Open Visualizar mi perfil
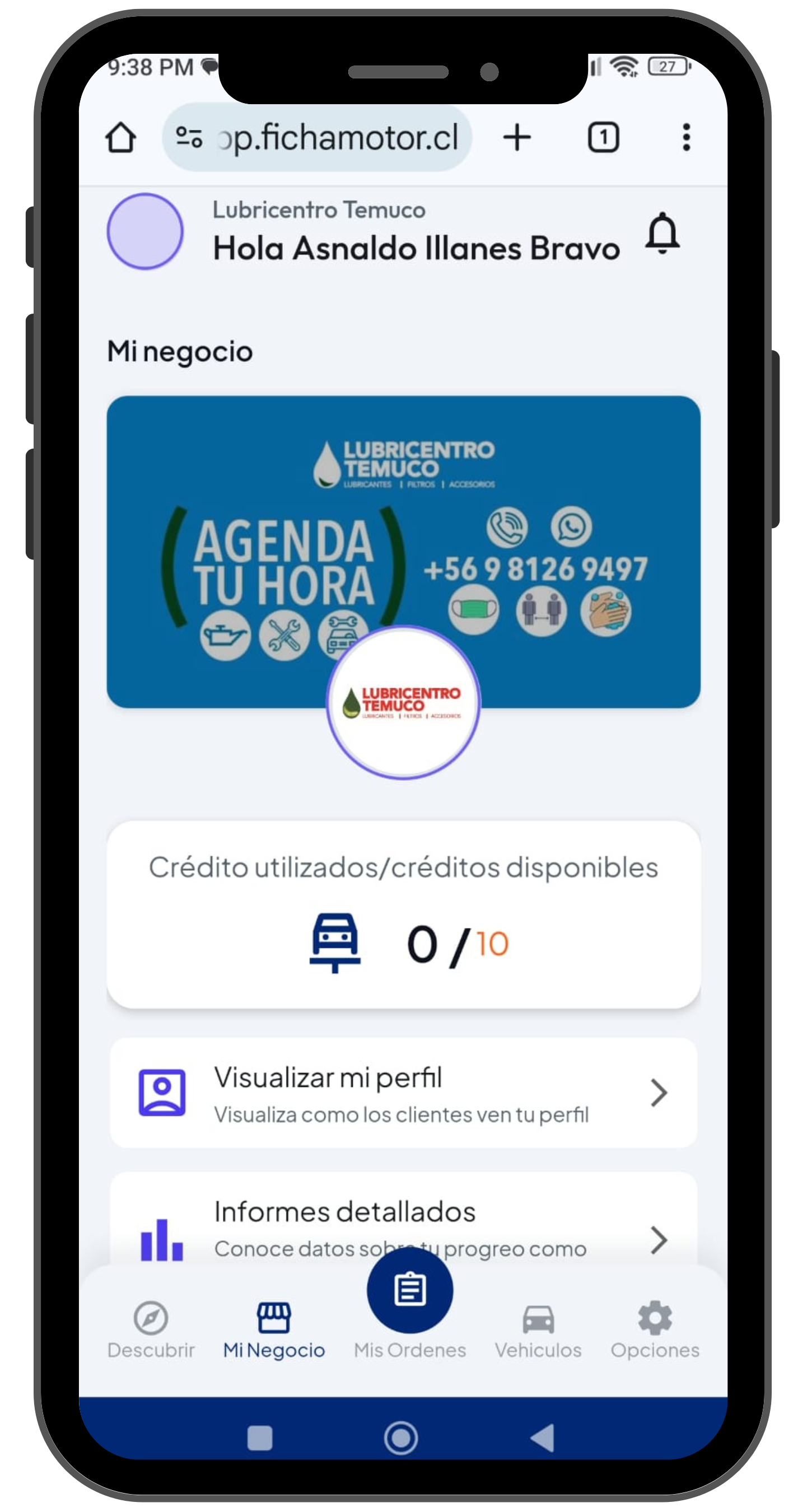Screen dimensions: 812x1512 (x=403, y=1093)
